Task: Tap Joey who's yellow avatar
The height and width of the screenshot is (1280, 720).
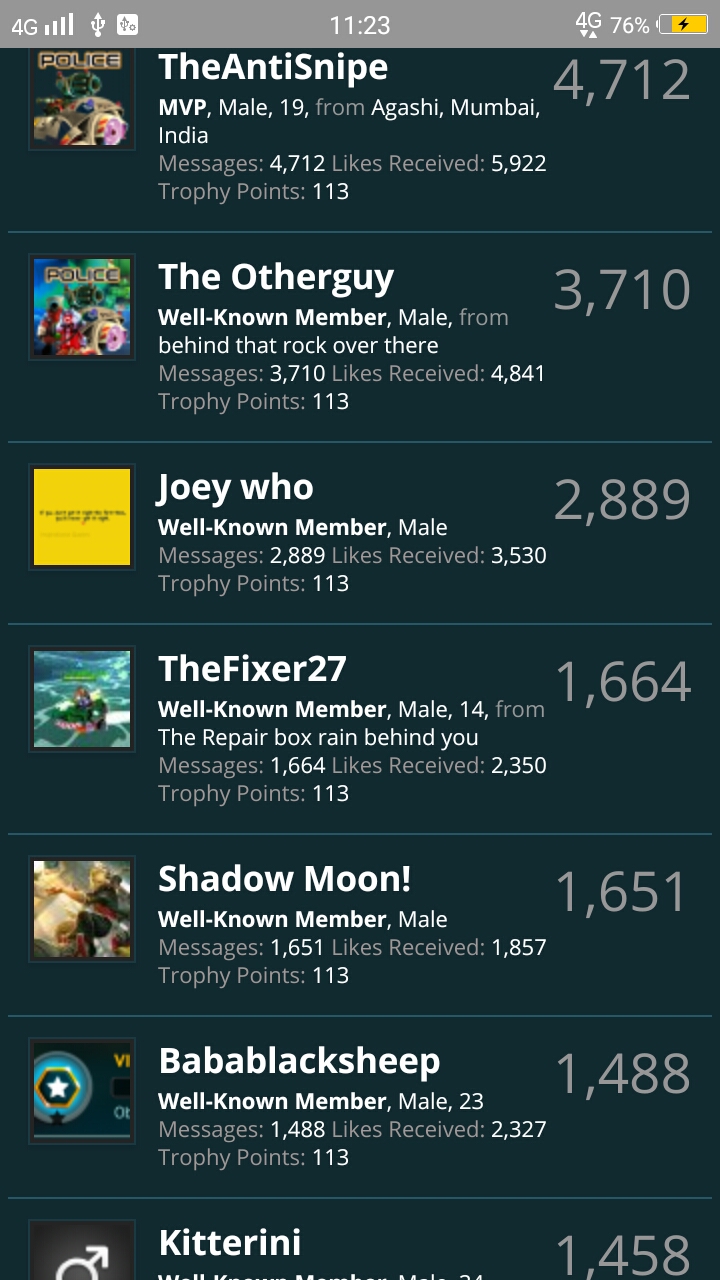Action: click(82, 518)
